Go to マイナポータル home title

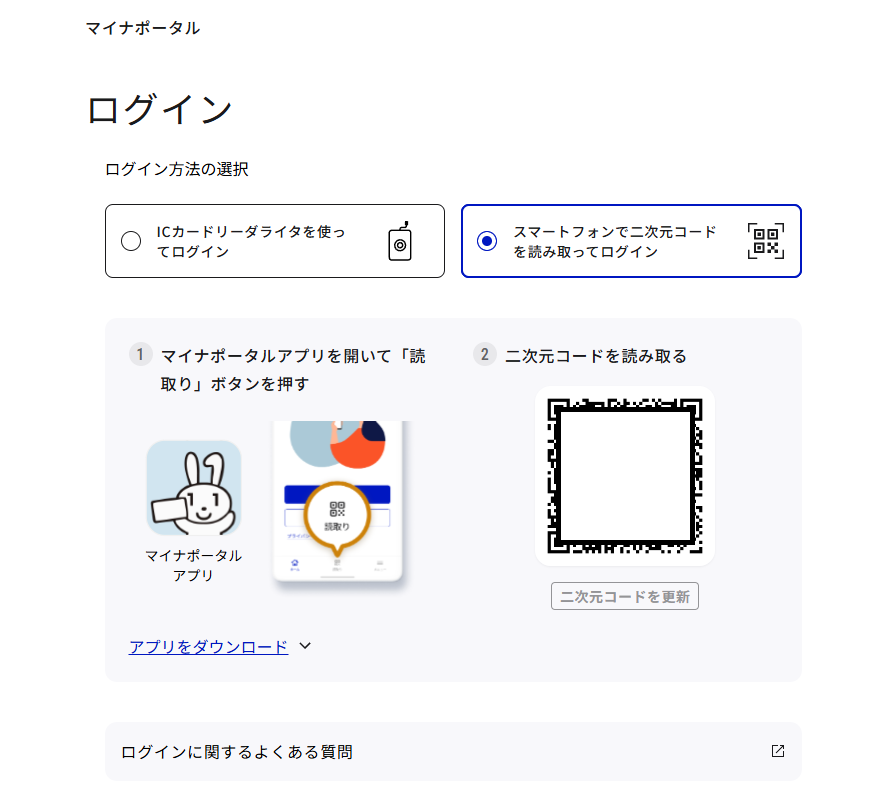pyautogui.click(x=143, y=28)
